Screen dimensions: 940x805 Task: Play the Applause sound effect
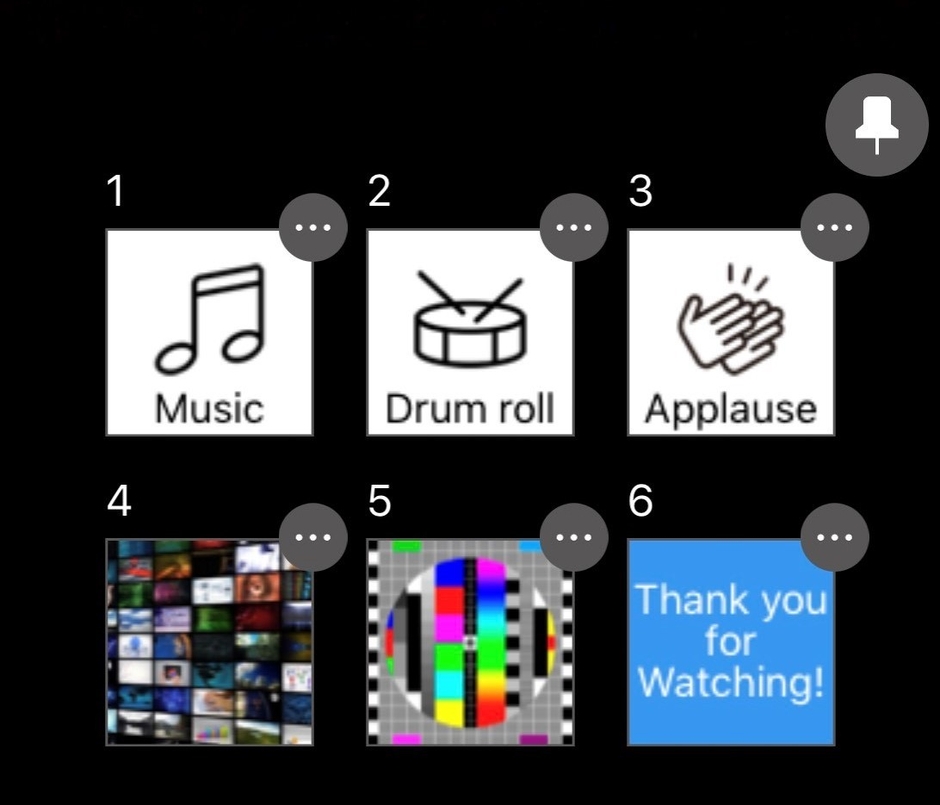click(731, 332)
